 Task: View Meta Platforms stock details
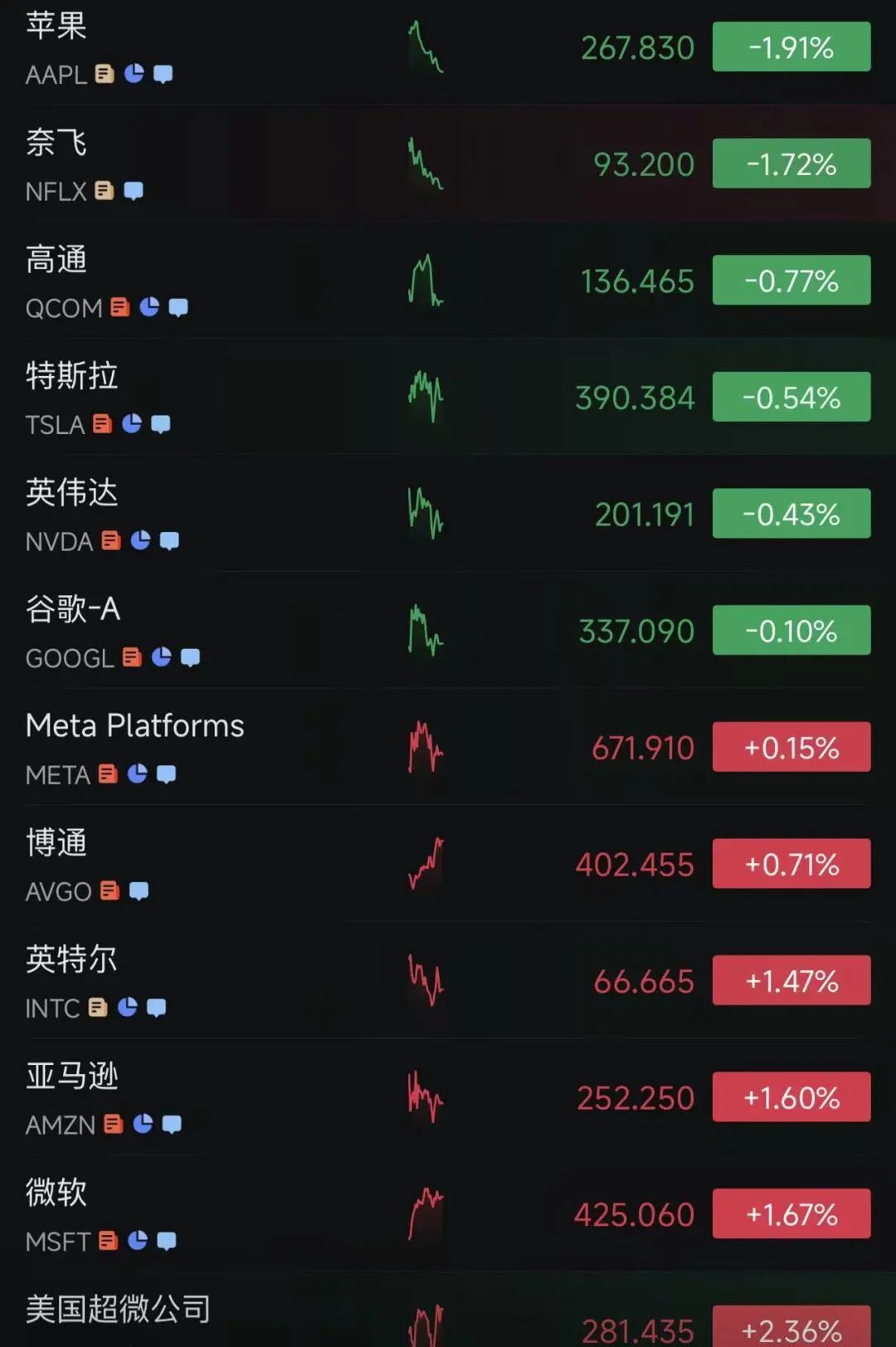[x=249, y=749]
